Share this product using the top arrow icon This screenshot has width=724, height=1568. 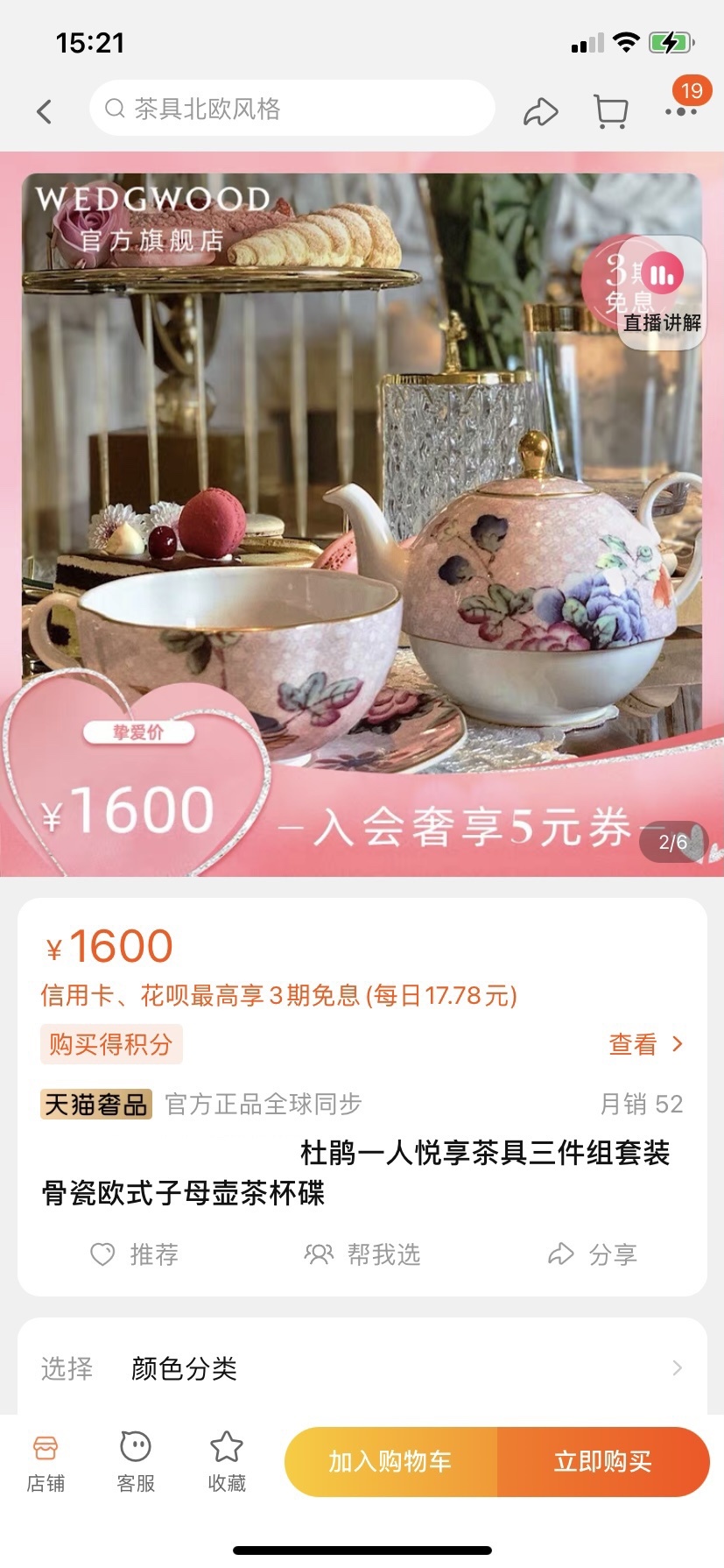coord(540,111)
